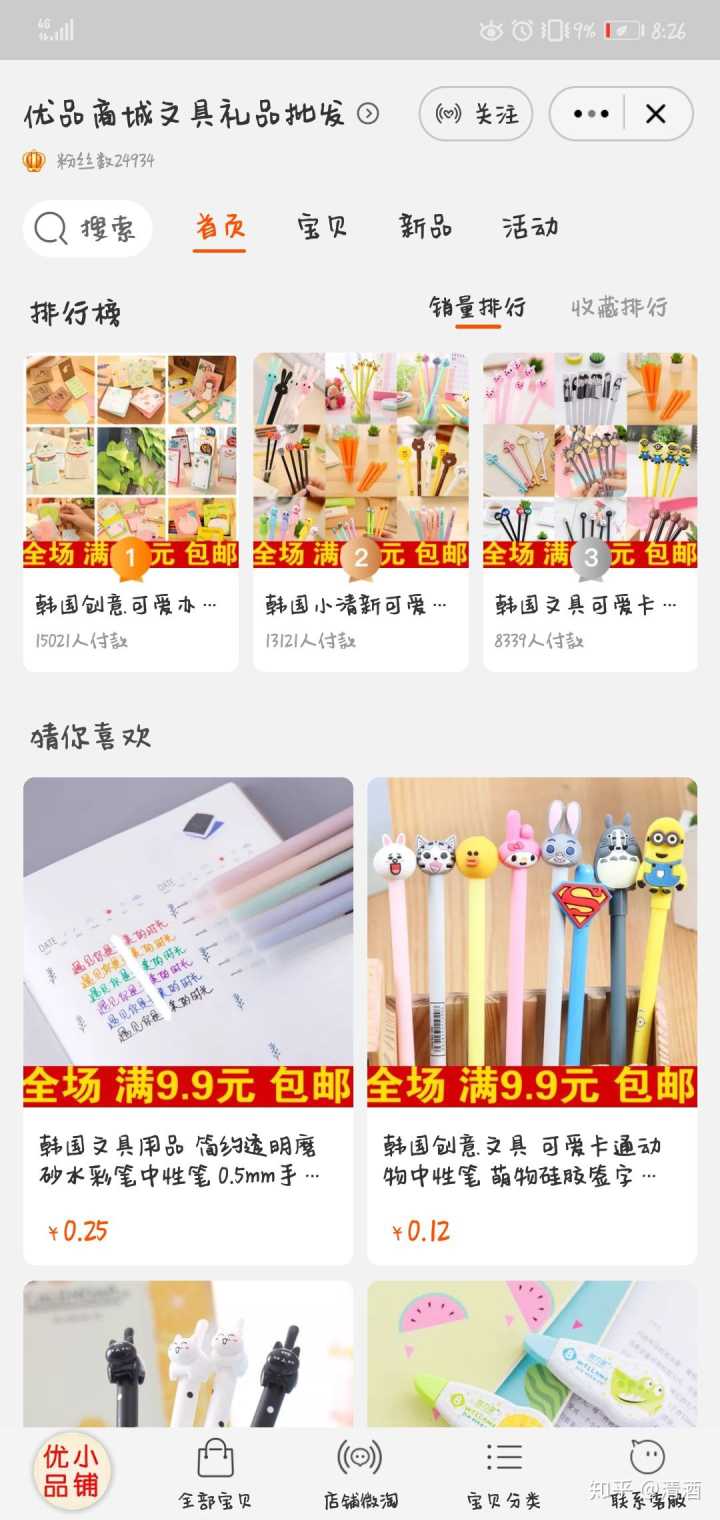The width and height of the screenshot is (720, 1520).
Task: Open the ¥0.12 cartoon animal pen product
Action: (532, 1020)
